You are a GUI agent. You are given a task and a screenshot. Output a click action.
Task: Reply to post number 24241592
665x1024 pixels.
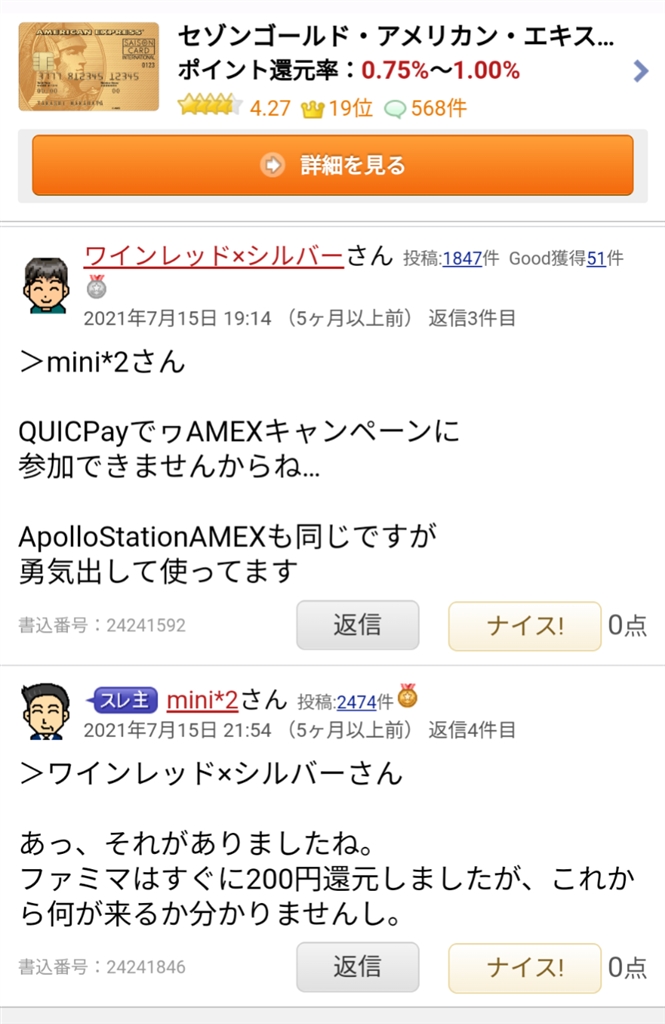(x=357, y=625)
